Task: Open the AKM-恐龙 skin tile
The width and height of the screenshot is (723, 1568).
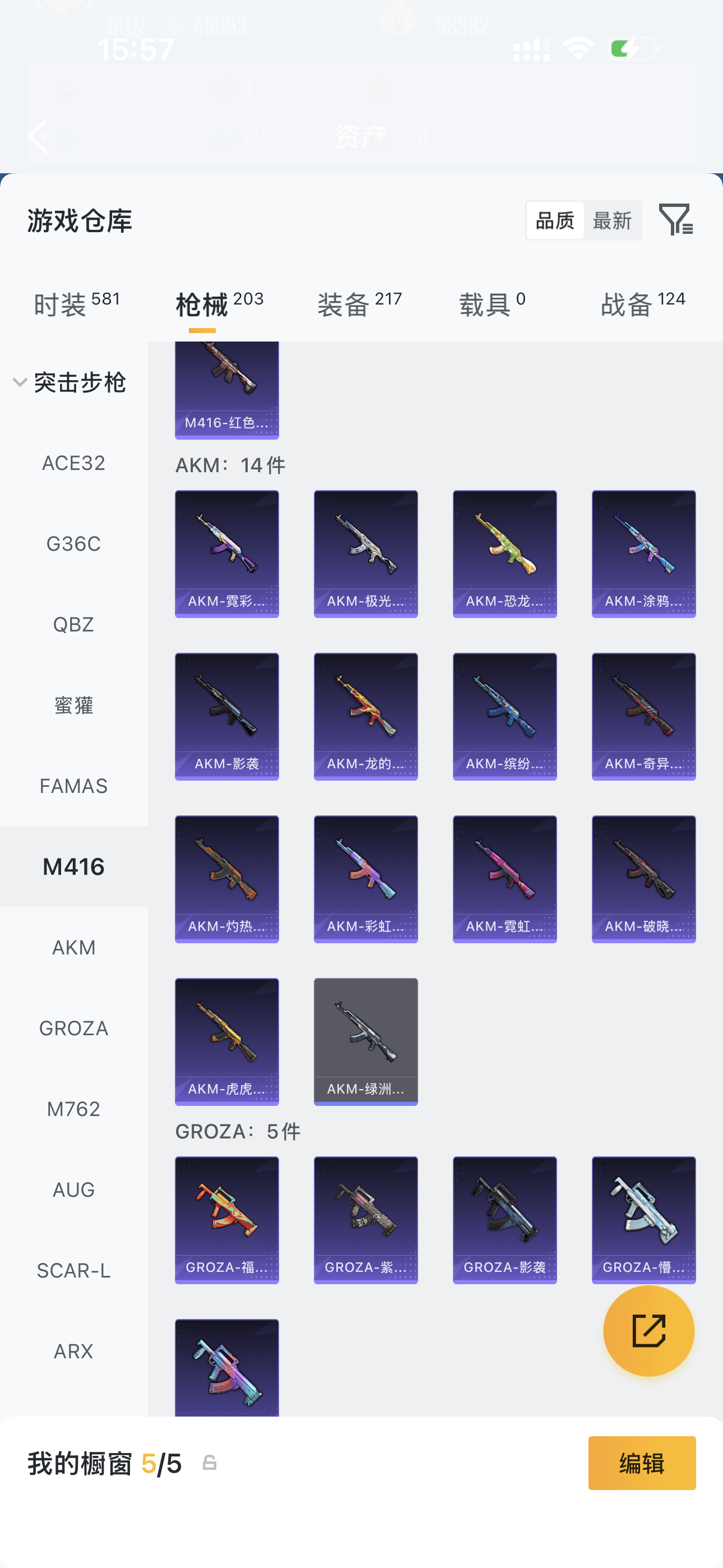Action: point(504,554)
